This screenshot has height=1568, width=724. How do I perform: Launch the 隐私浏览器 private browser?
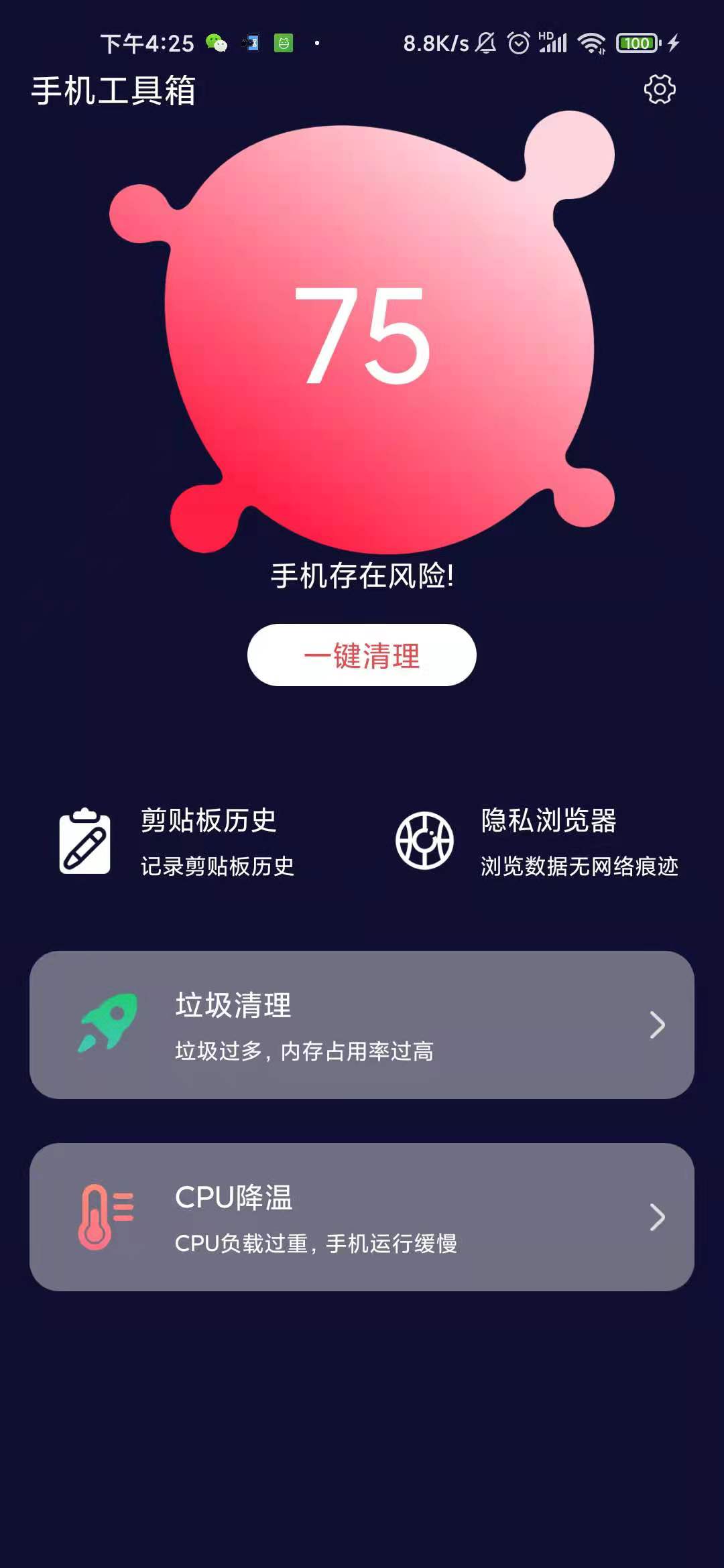(x=536, y=842)
